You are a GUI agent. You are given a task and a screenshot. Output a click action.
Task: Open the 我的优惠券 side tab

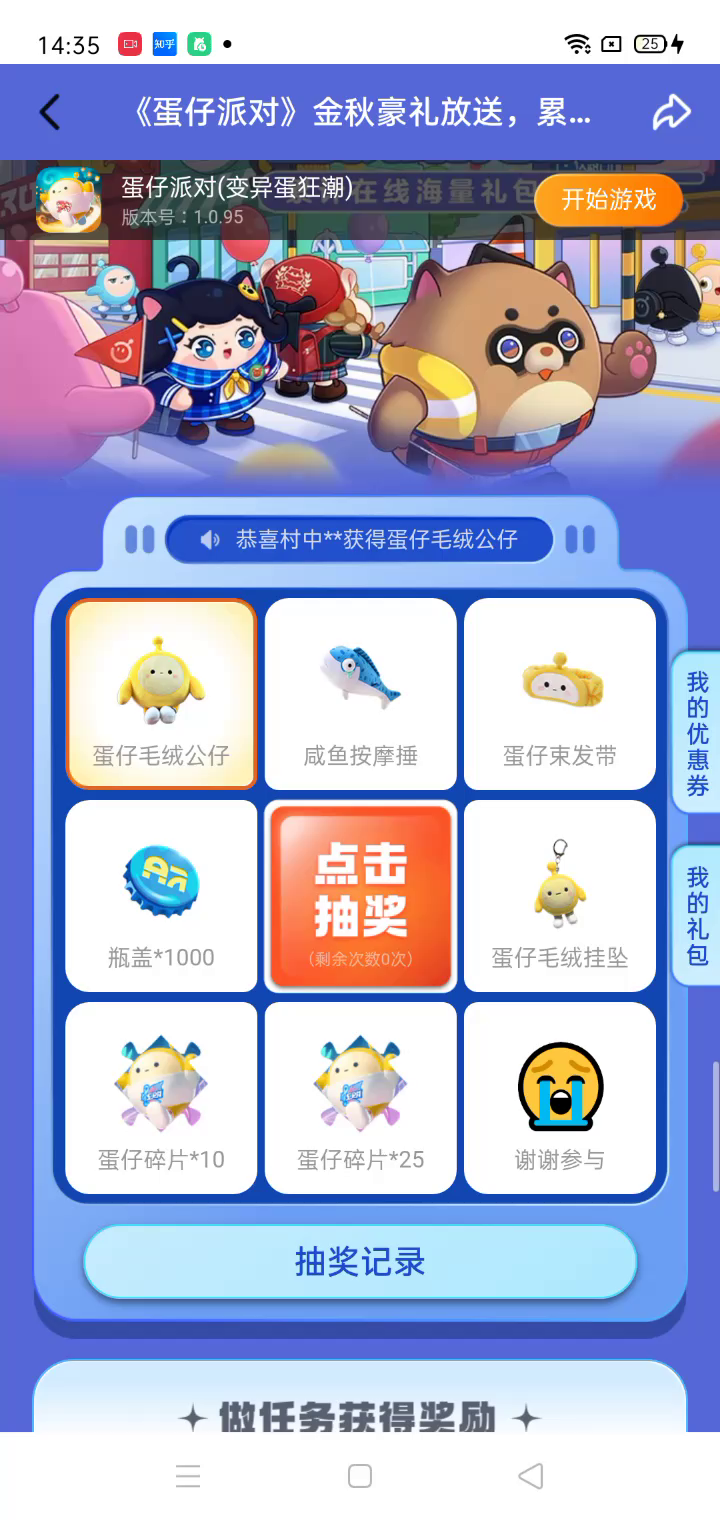697,734
